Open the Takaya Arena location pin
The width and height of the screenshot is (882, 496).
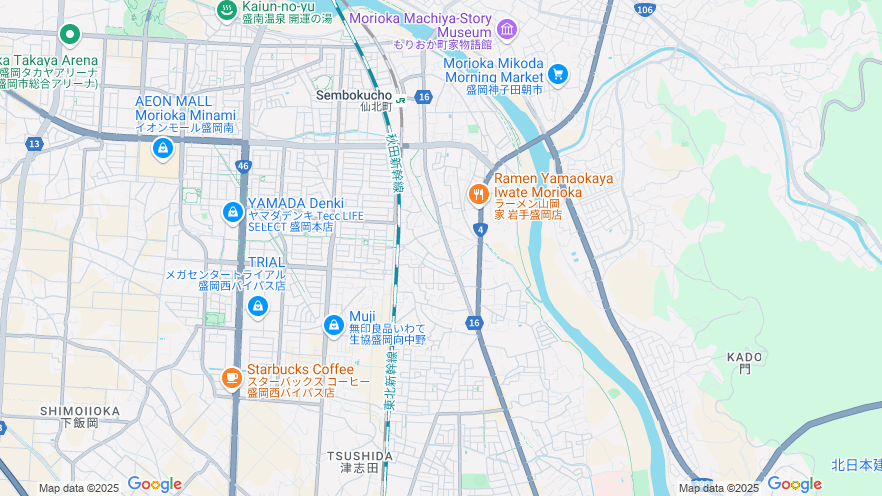69,36
